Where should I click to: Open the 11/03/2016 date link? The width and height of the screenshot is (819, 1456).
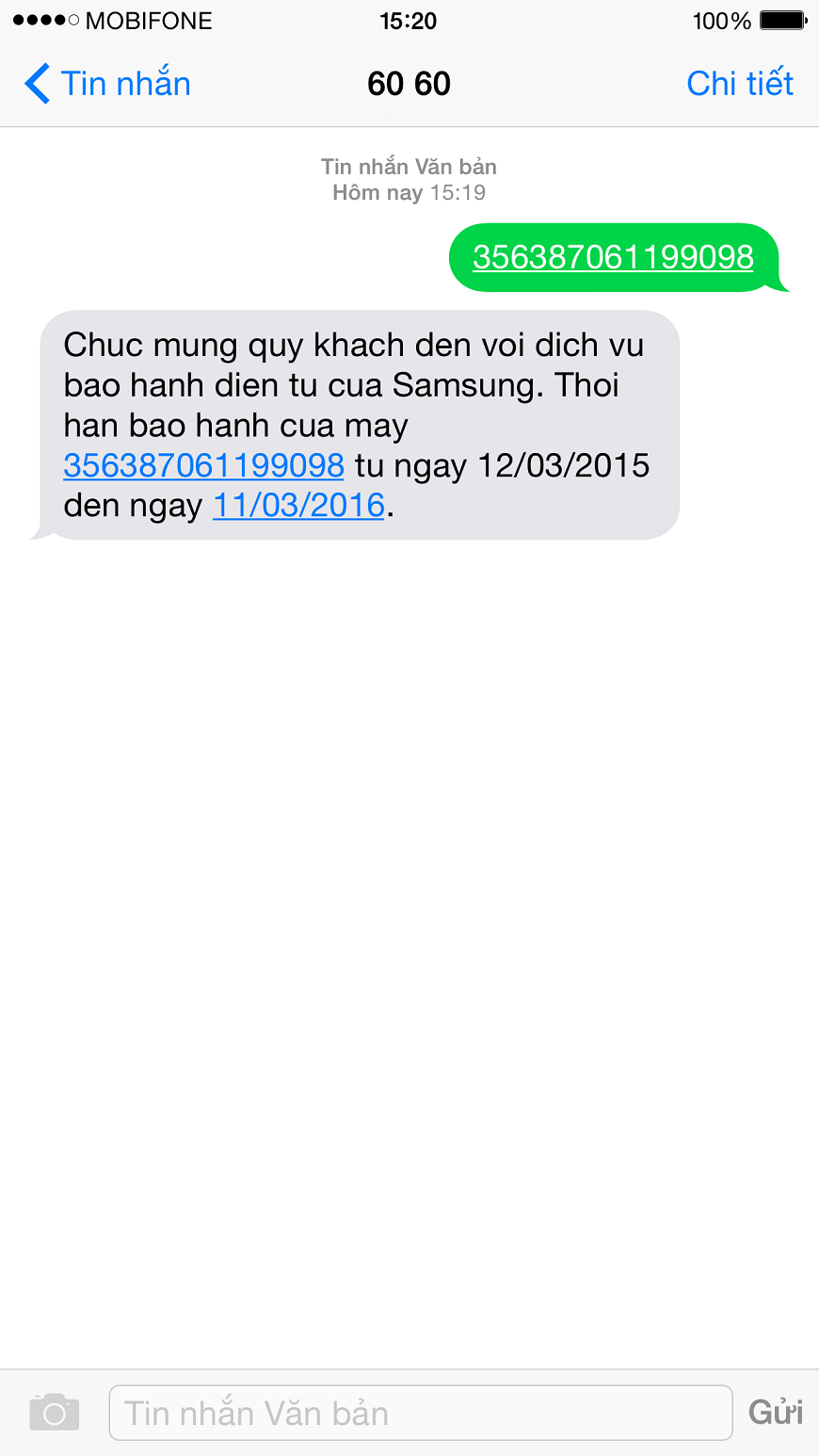point(298,506)
